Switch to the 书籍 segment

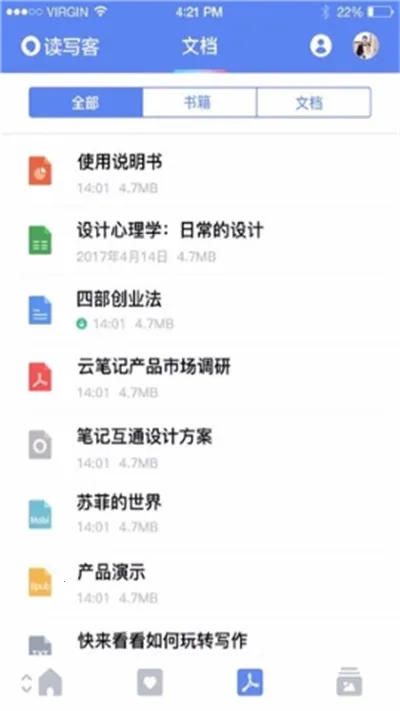click(x=200, y=103)
